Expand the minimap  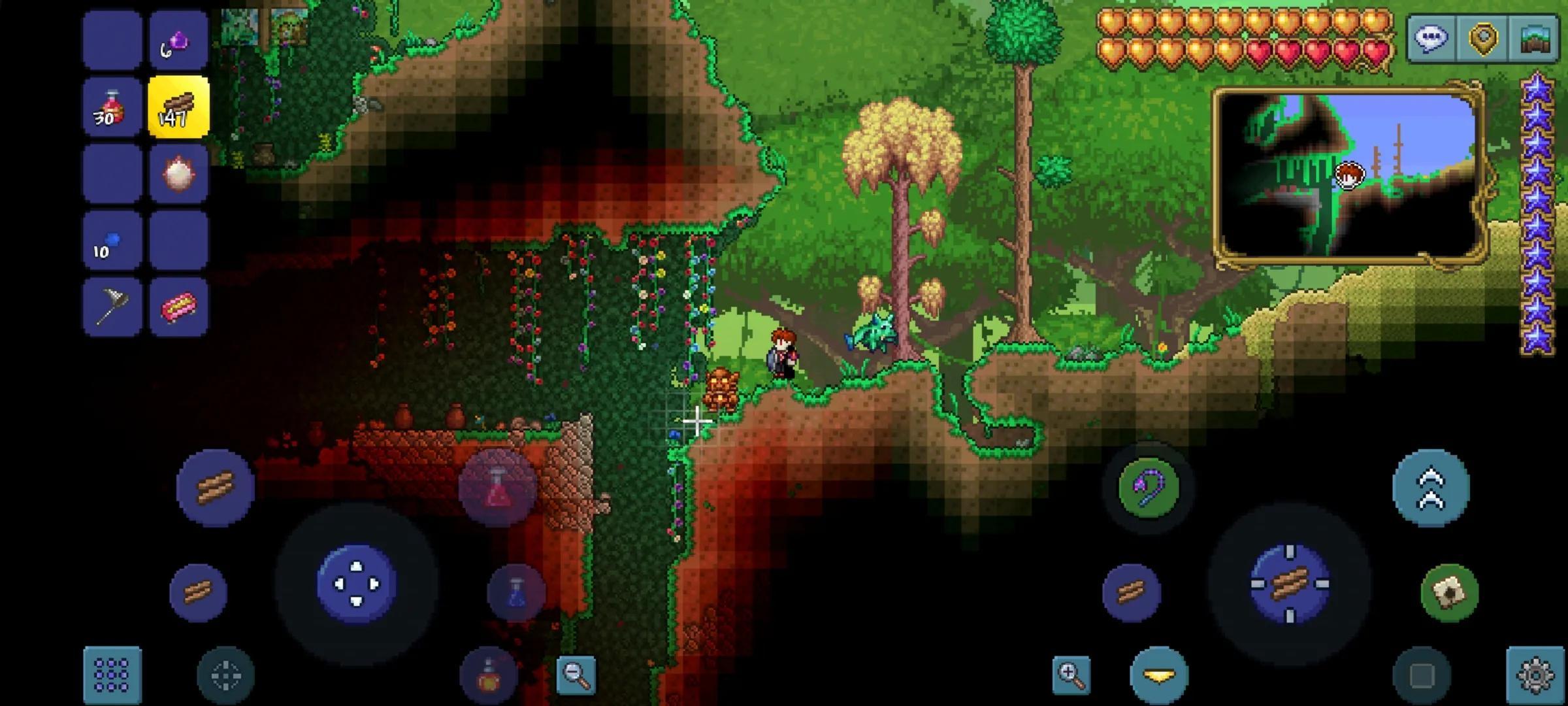click(x=1348, y=175)
